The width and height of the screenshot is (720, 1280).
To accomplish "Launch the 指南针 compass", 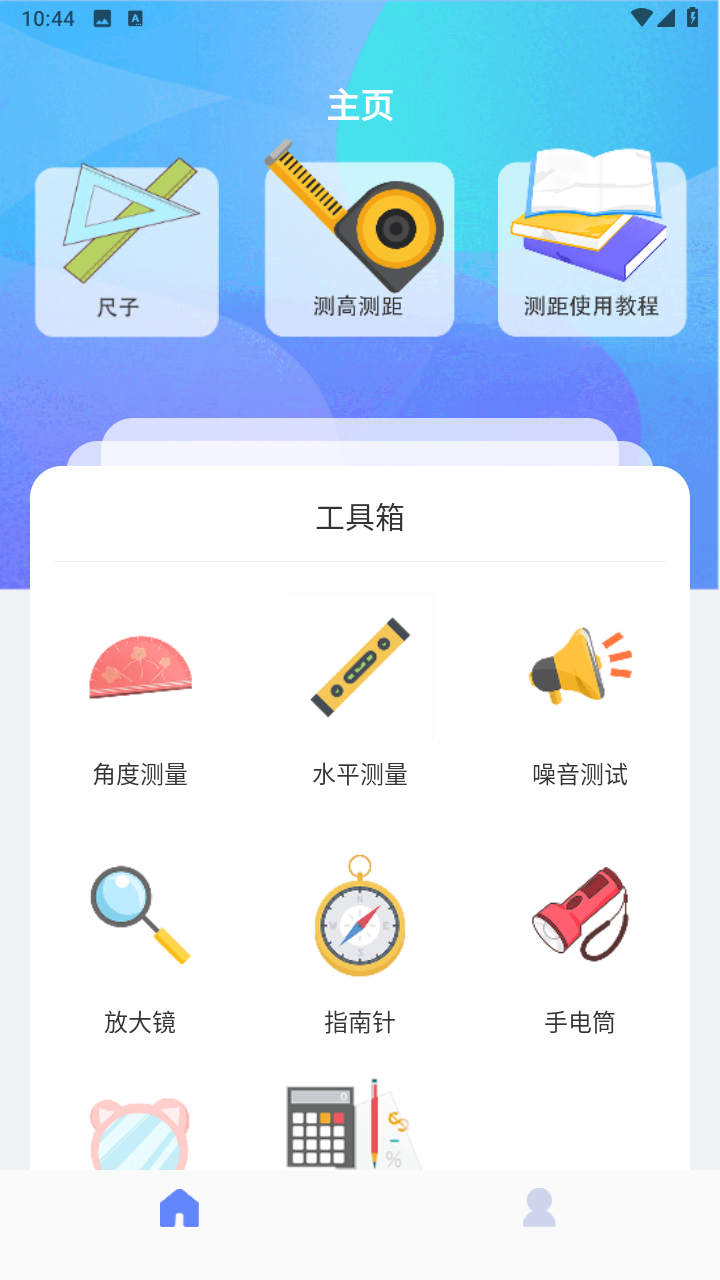I will (x=360, y=915).
